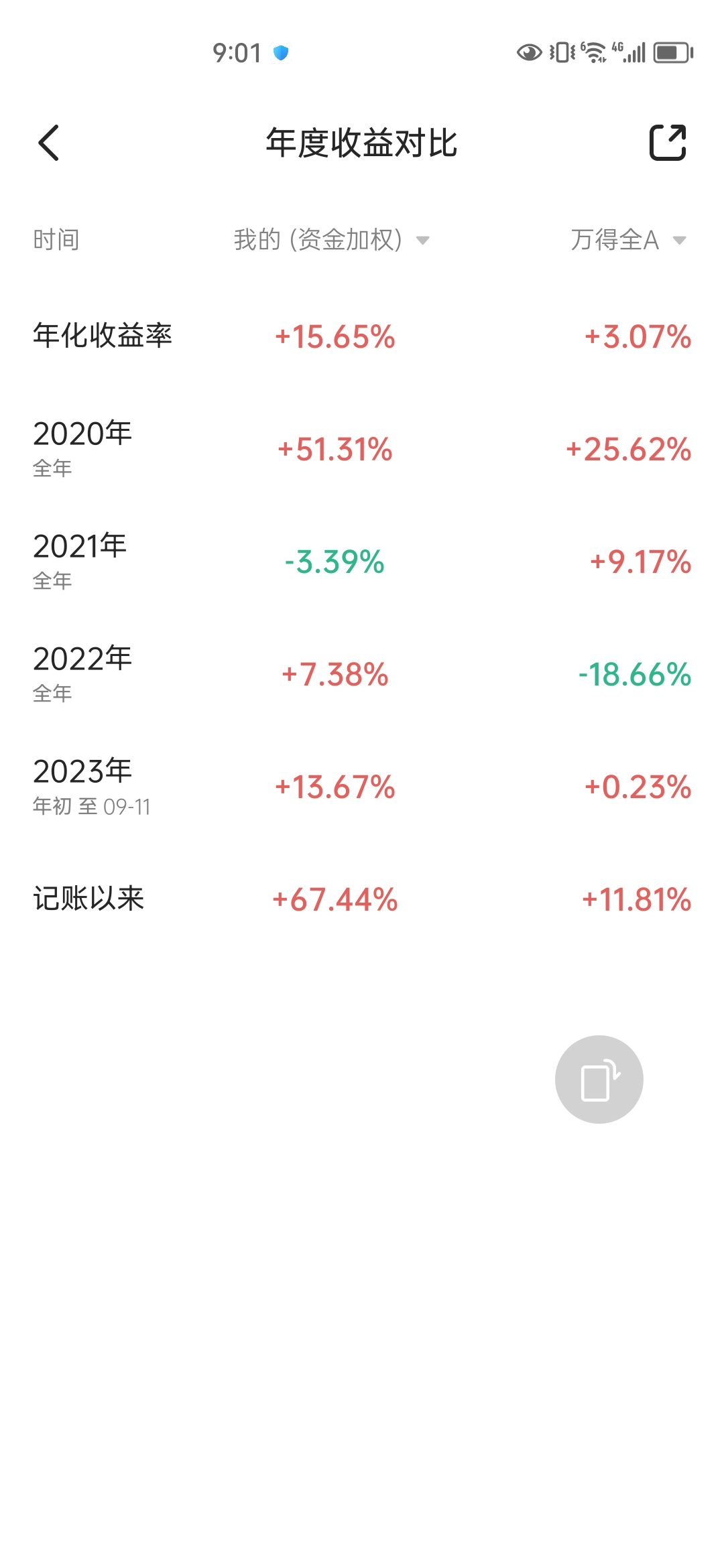Tap the floating screen rotation button
The height and width of the screenshot is (1568, 724).
[599, 1080]
